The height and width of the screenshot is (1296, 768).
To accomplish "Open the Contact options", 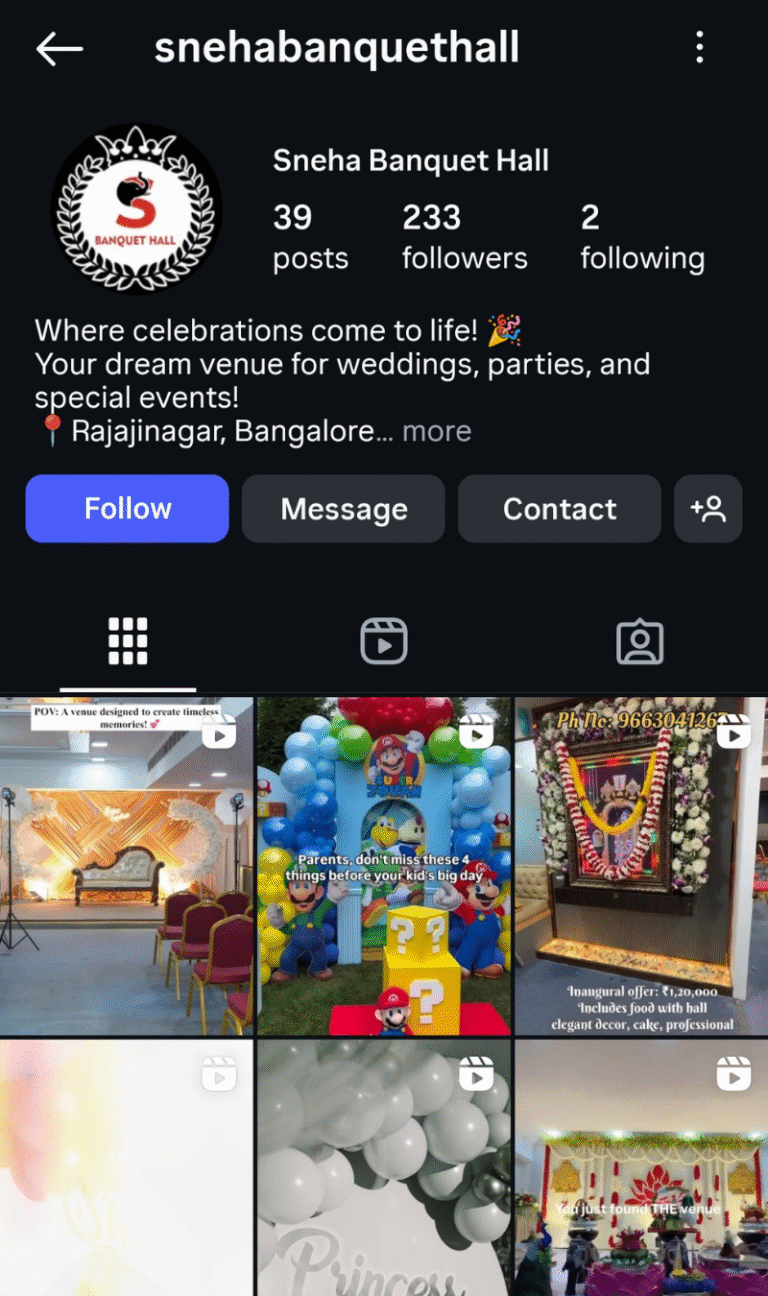I will [559, 509].
